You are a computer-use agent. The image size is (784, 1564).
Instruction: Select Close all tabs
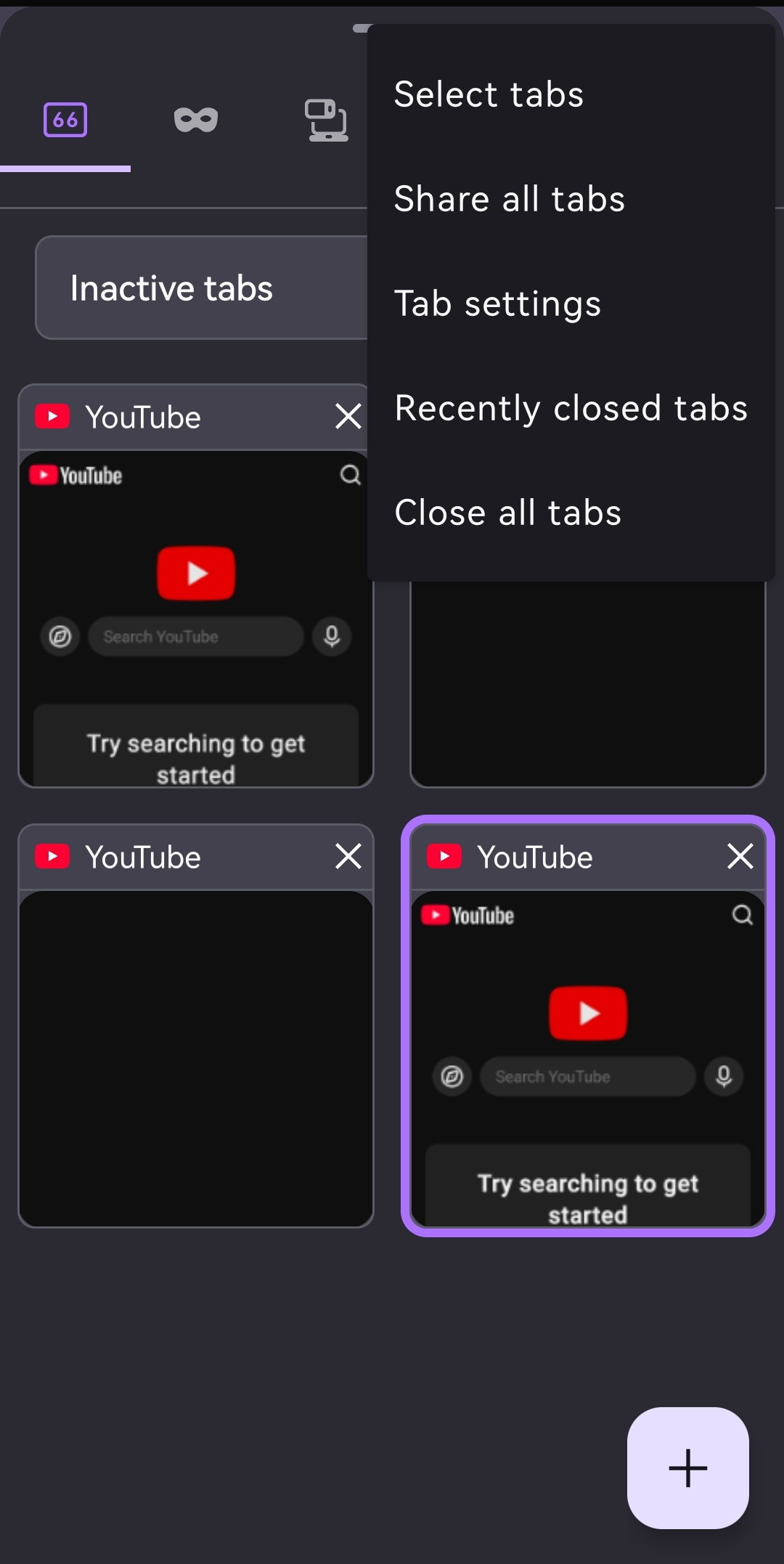(x=507, y=513)
